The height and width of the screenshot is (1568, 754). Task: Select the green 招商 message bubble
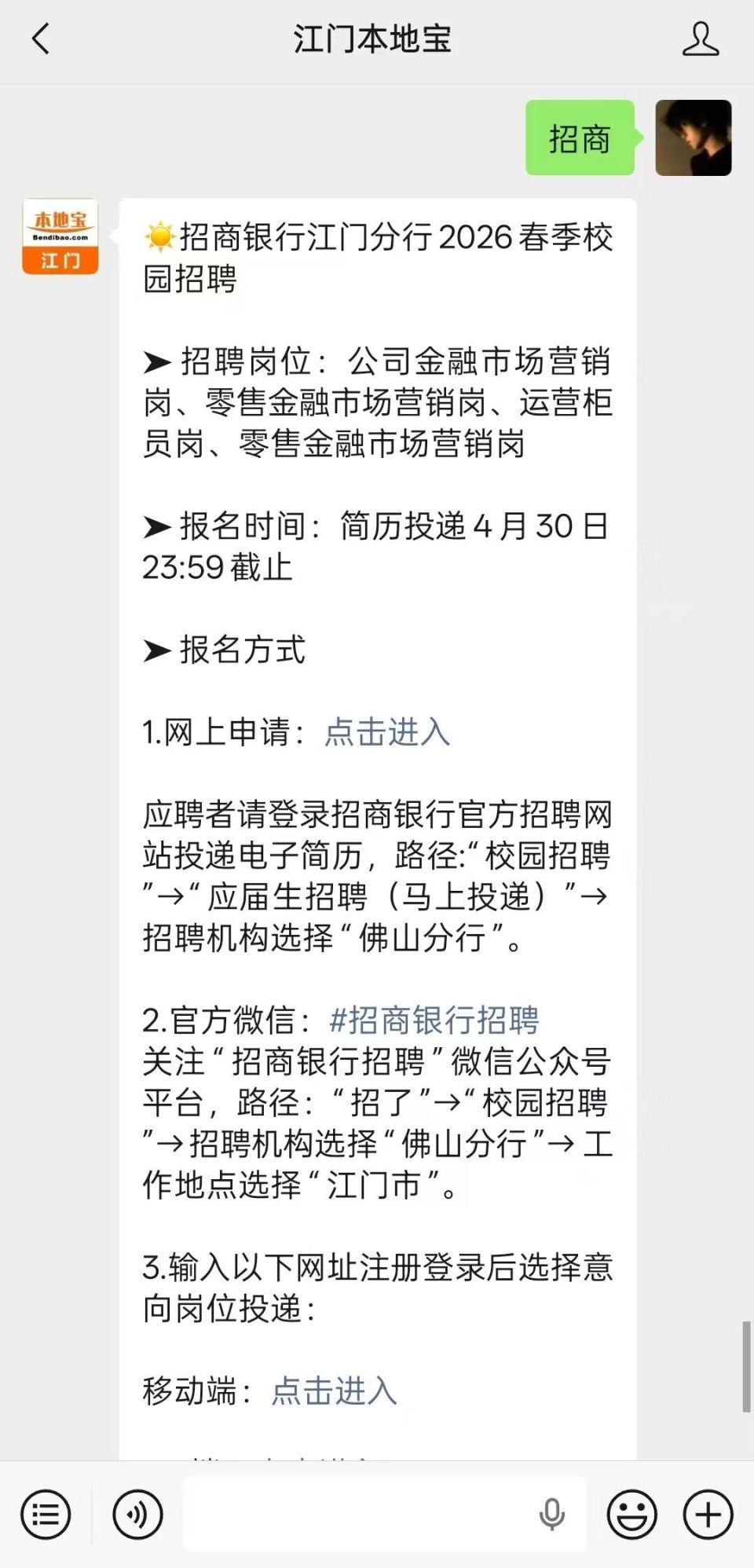tap(579, 141)
